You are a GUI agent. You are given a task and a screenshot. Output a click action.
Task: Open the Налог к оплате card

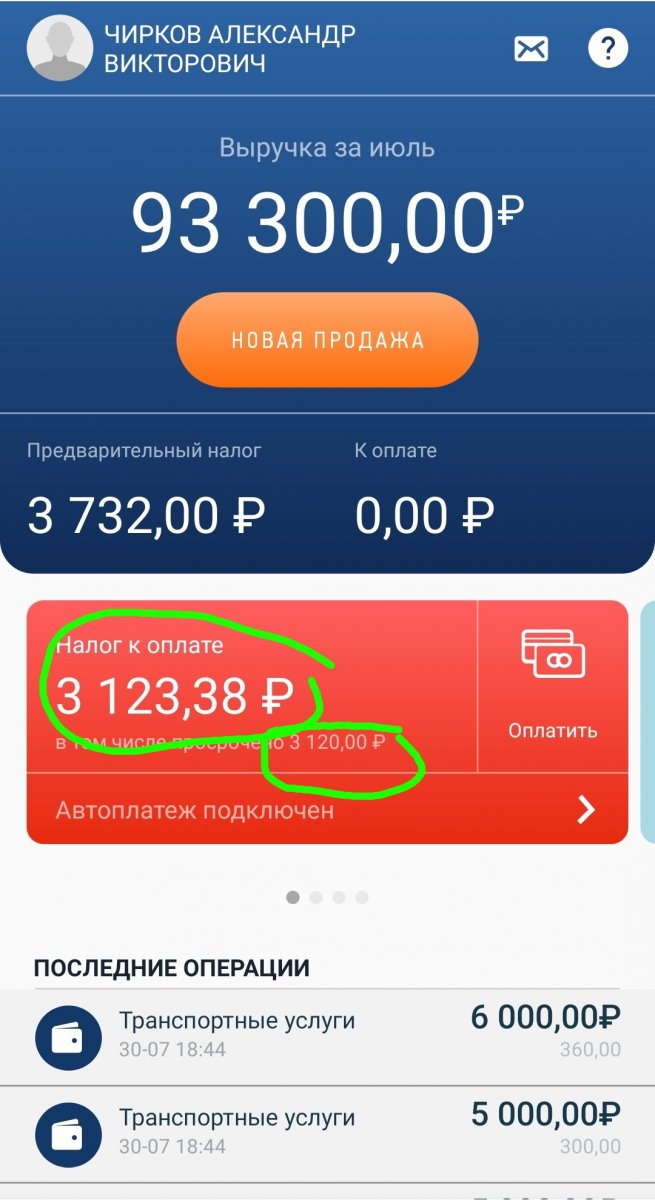252,687
